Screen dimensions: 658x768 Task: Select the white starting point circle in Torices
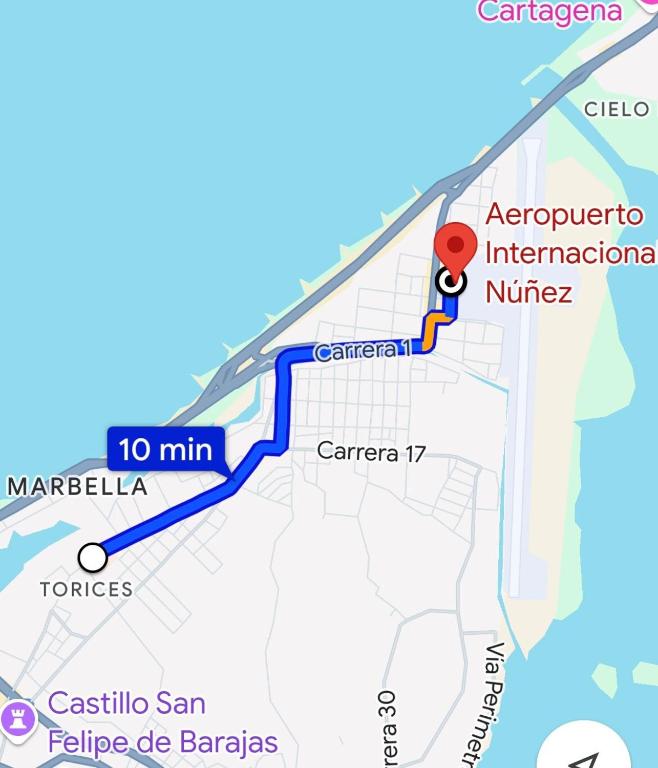click(x=93, y=557)
